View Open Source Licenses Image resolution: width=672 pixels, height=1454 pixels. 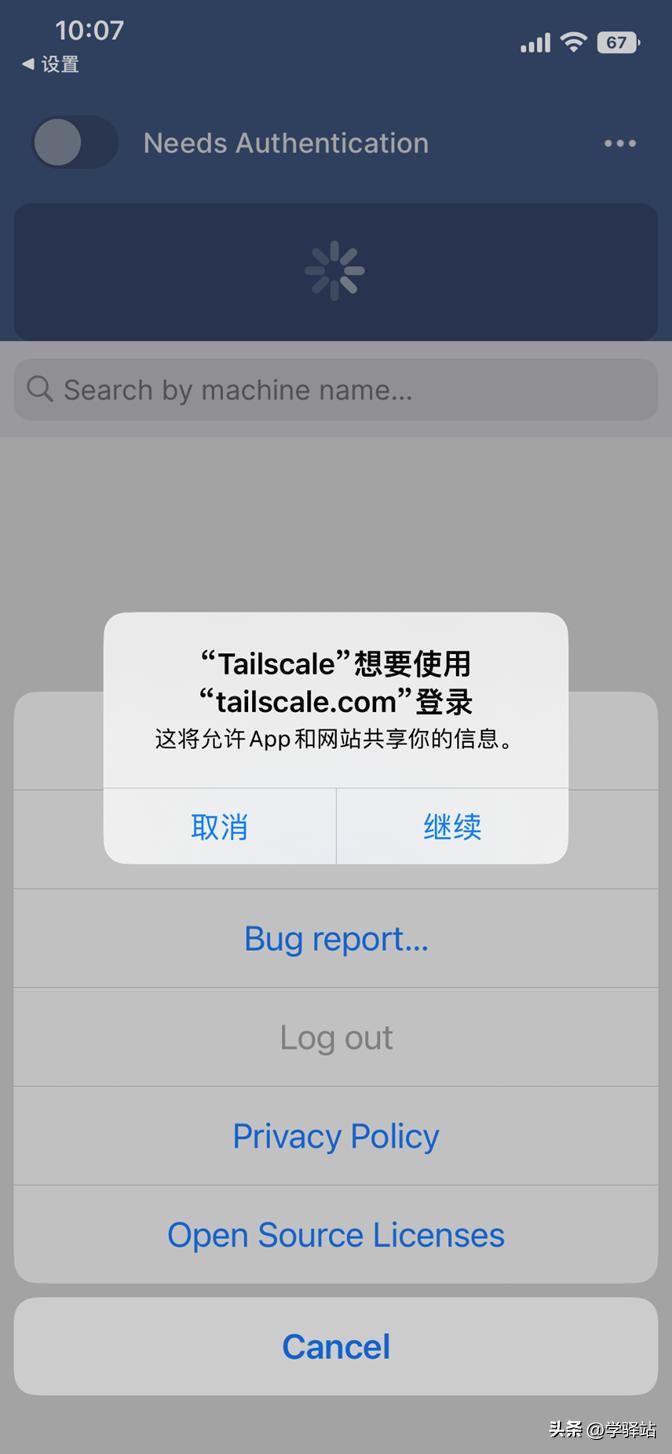(336, 1235)
